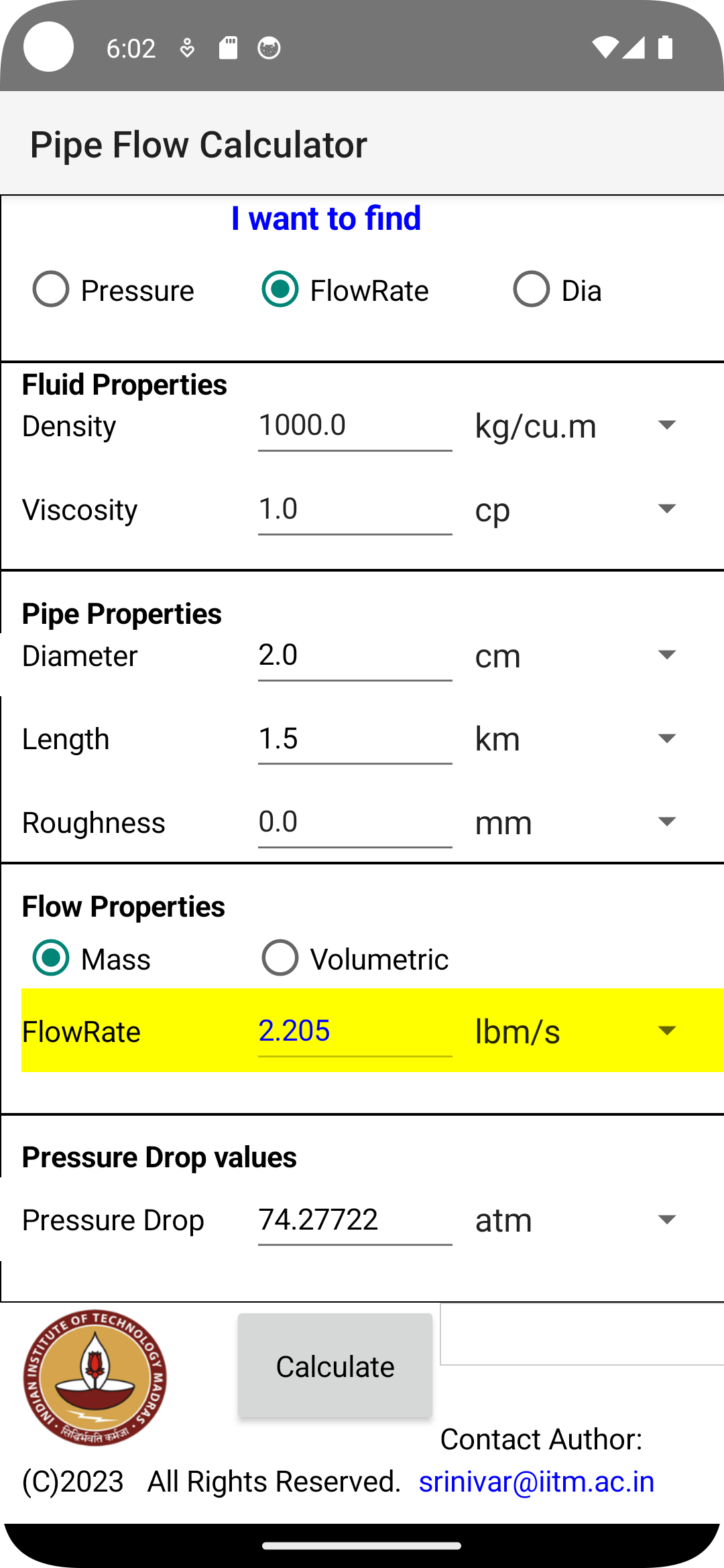Screen dimensions: 724x1568
Task: Switch flow type to Volumetric
Action: [x=355, y=958]
